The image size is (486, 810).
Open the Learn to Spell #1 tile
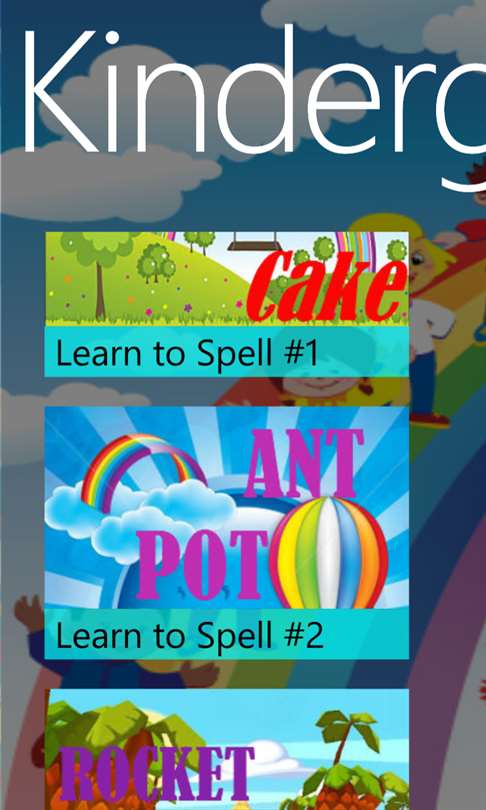[x=227, y=304]
